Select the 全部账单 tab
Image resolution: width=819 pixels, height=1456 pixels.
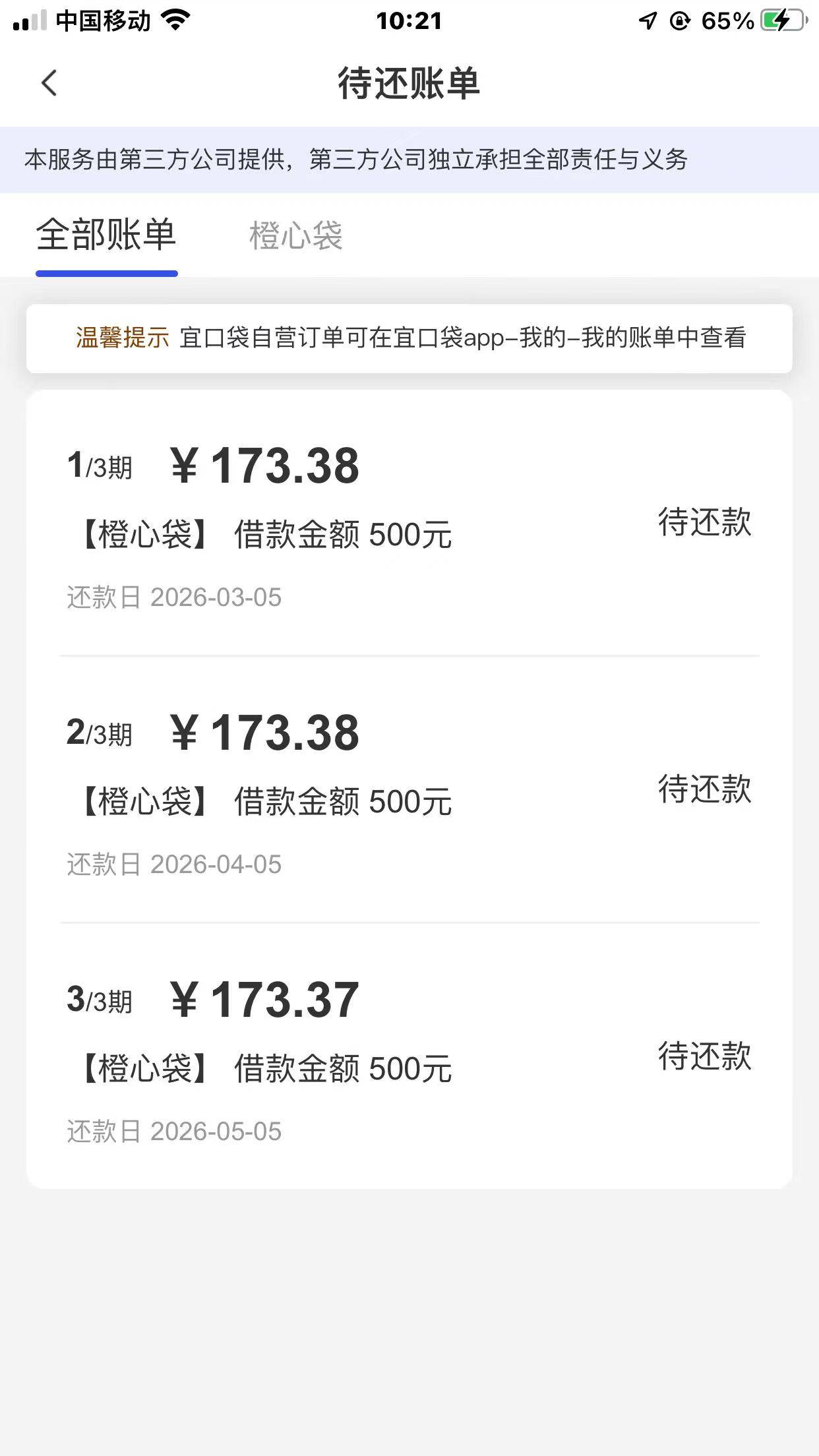tap(106, 235)
